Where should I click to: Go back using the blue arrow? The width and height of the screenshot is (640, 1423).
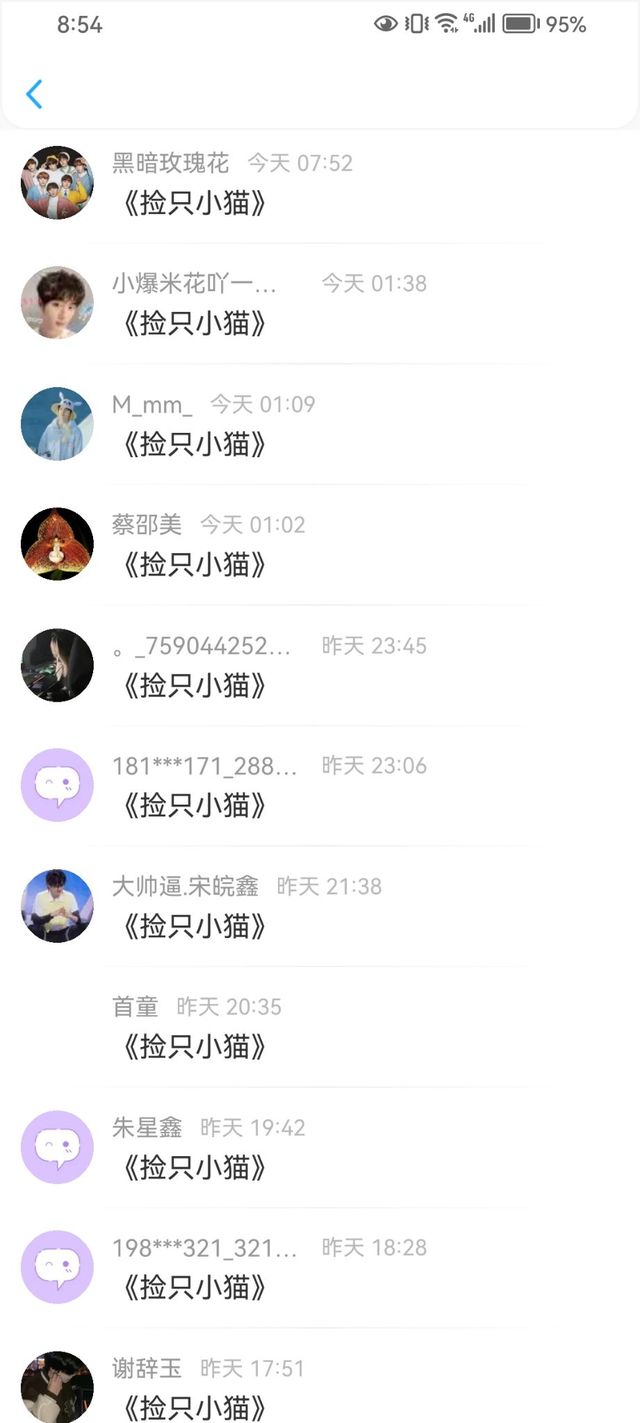coord(34,94)
